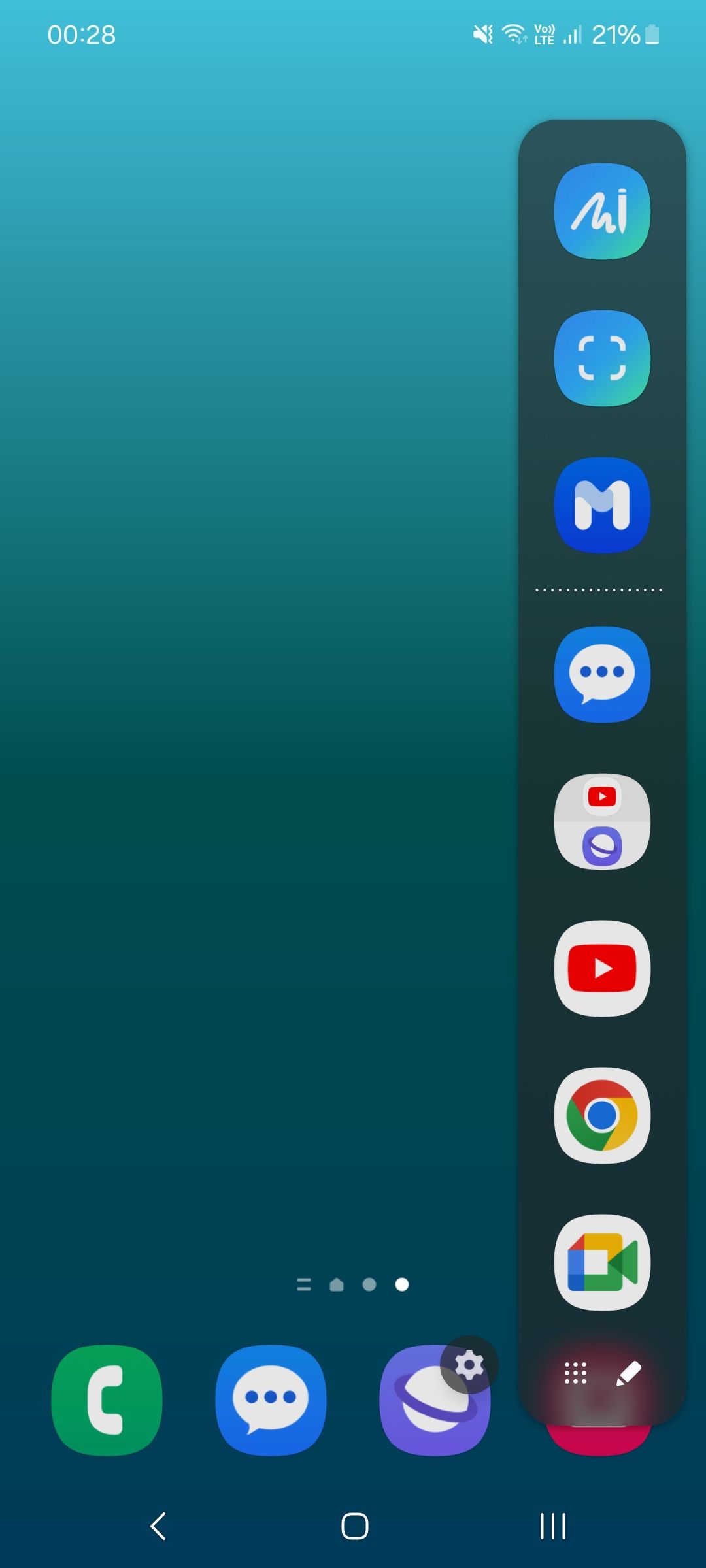Launch the screen capture select tool
The image size is (706, 1568).
[602, 358]
